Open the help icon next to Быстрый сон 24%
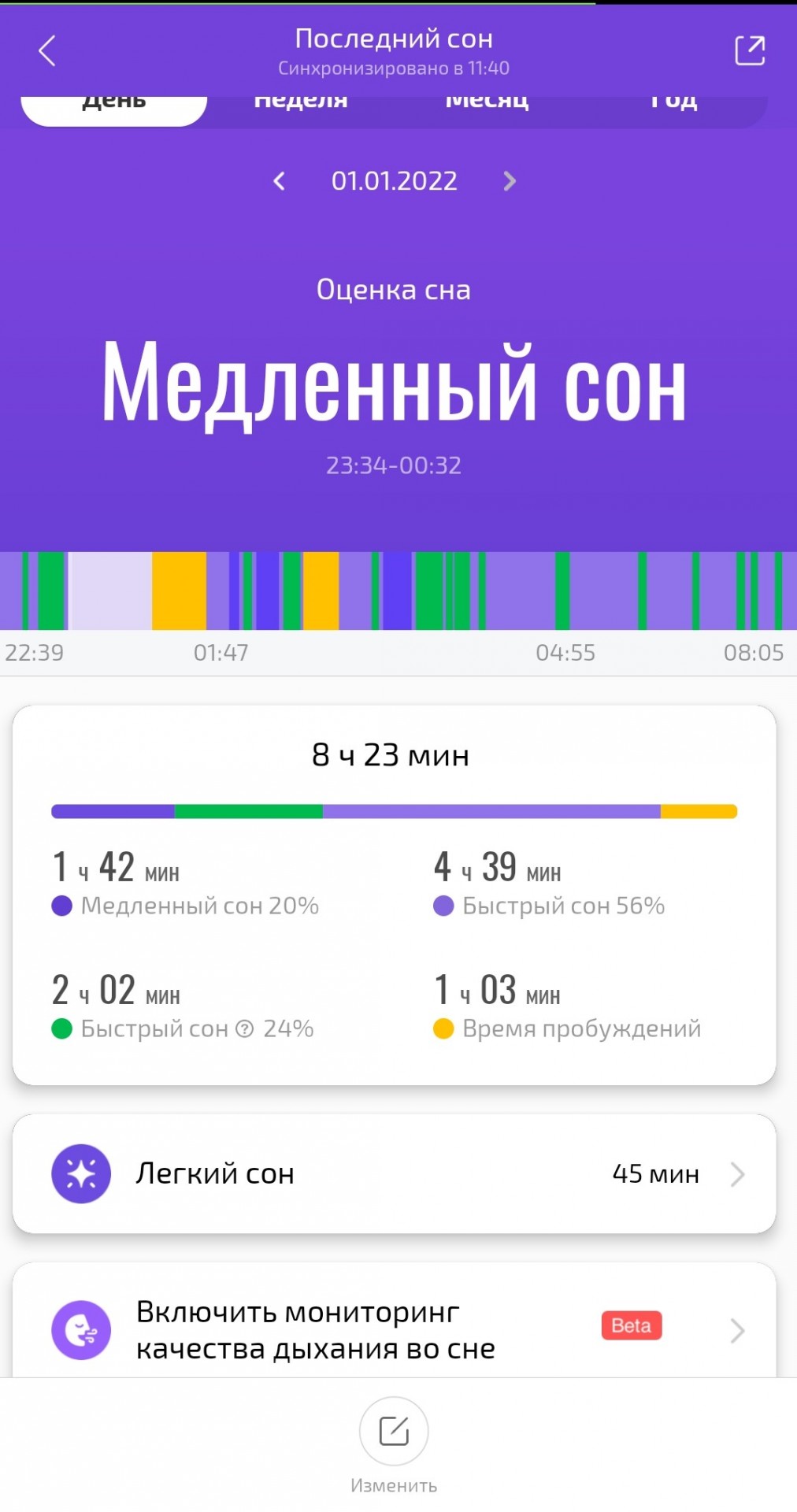Screen dimensions: 797x1512 [245, 1028]
